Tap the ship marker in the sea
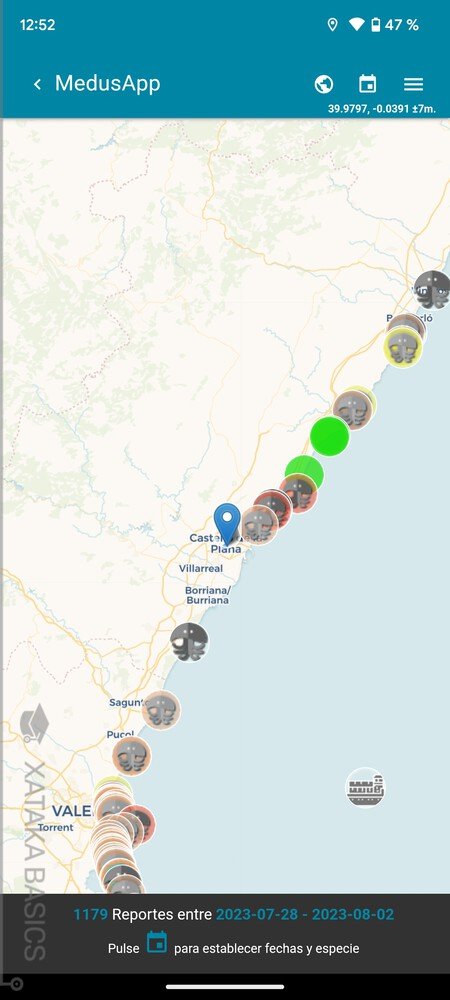 click(x=365, y=788)
